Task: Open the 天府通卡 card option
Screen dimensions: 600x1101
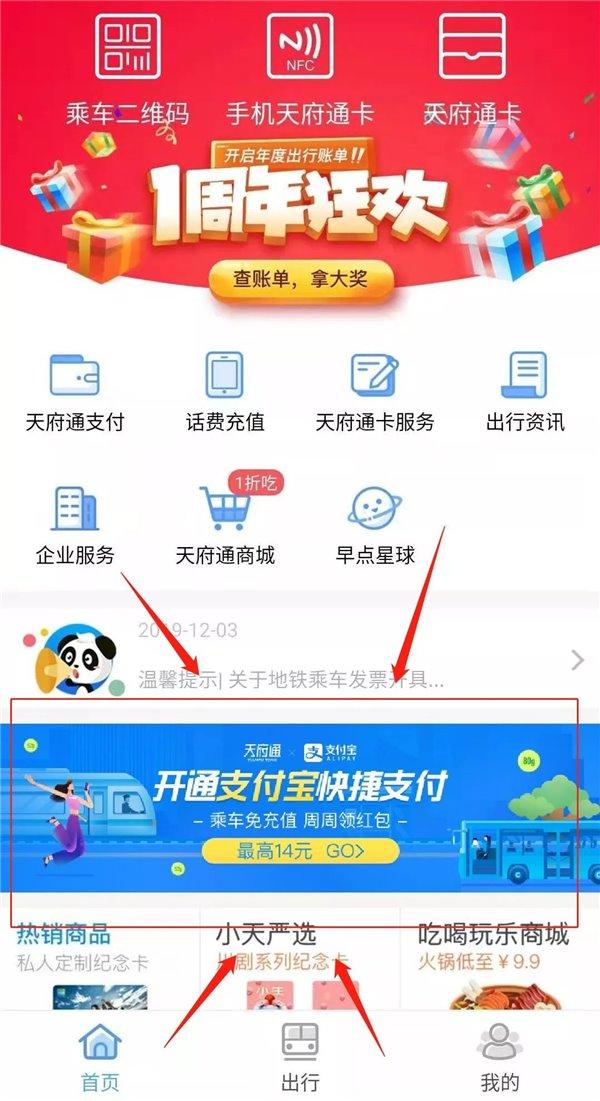Action: (472, 70)
